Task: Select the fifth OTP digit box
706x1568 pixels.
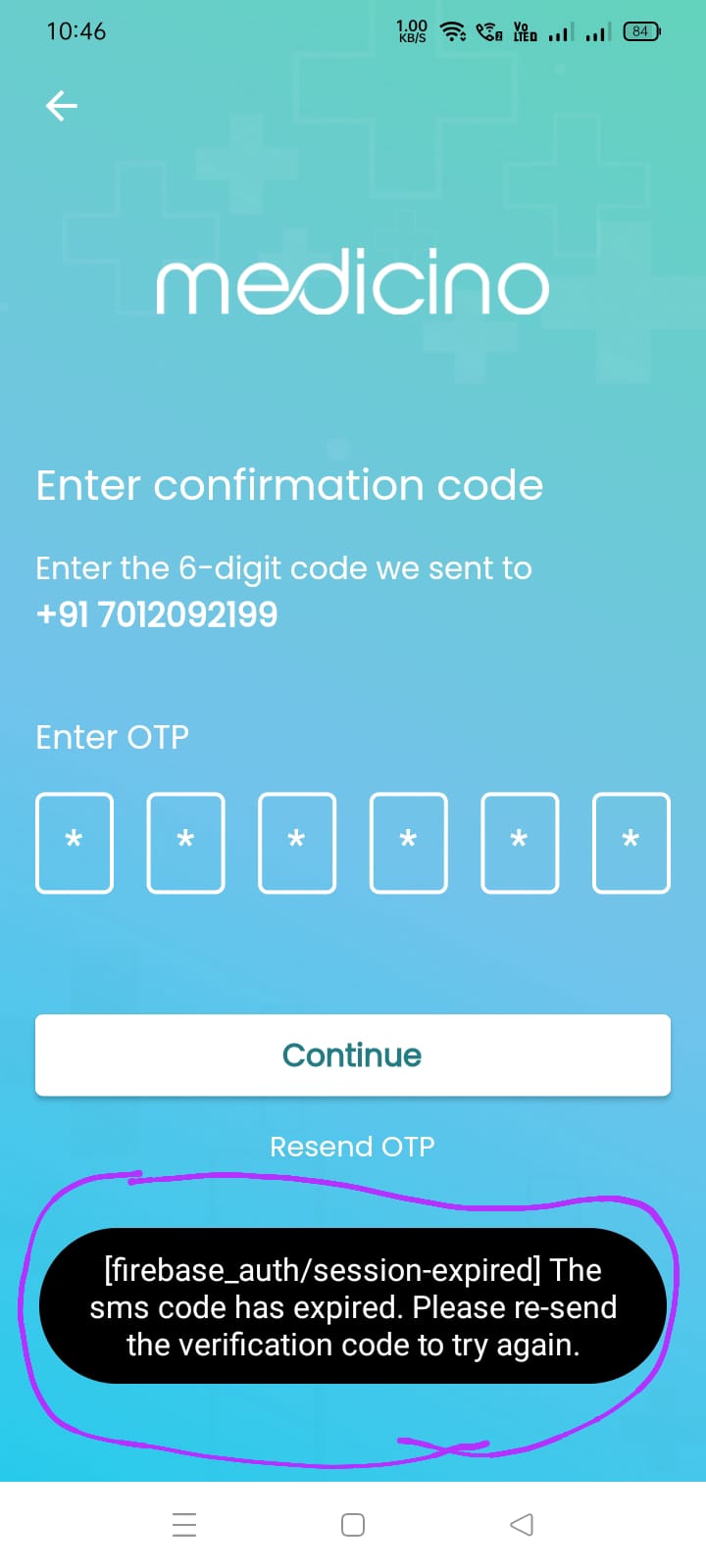Action: pyautogui.click(x=520, y=843)
